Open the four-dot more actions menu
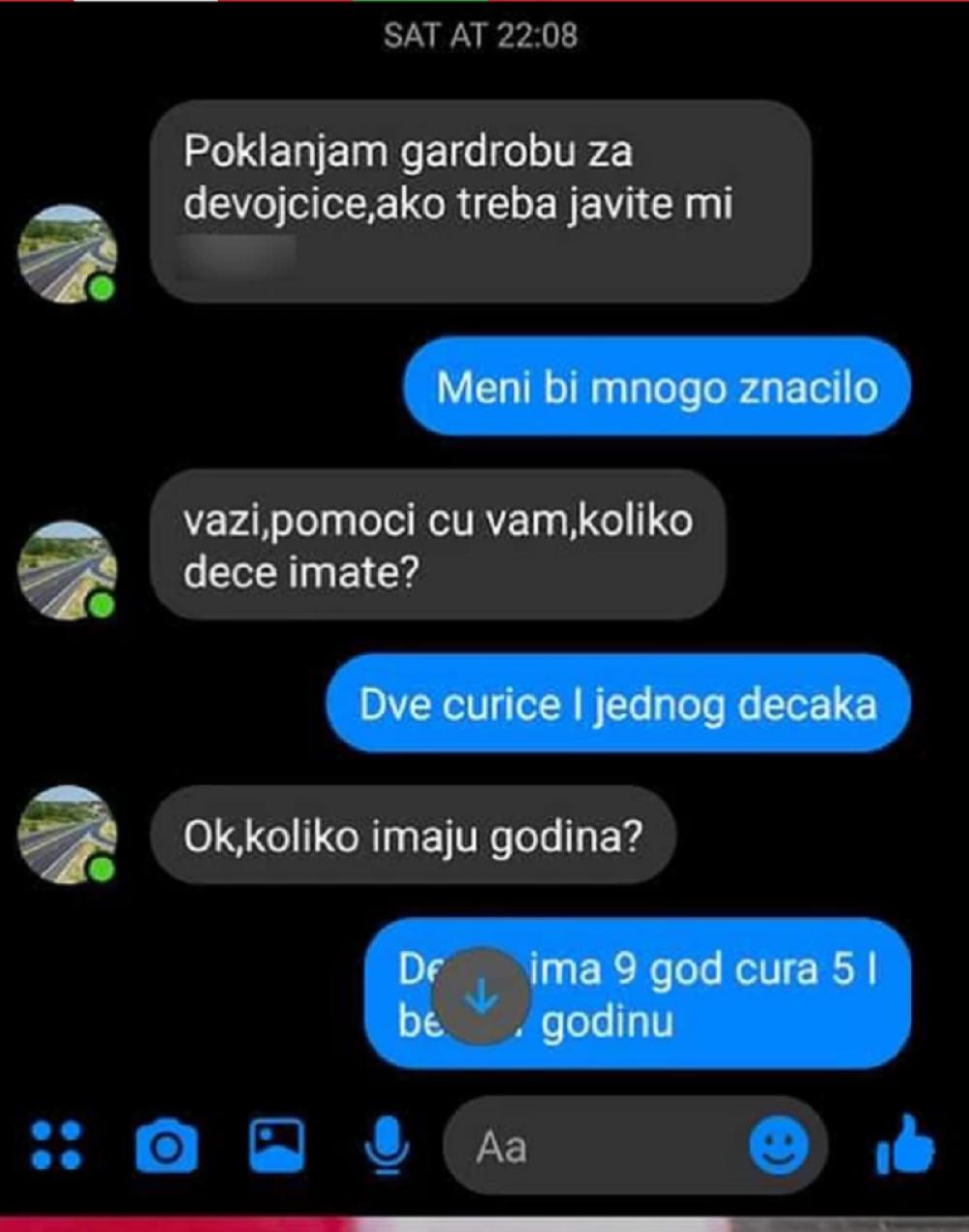969x1232 pixels. pyautogui.click(x=56, y=1145)
